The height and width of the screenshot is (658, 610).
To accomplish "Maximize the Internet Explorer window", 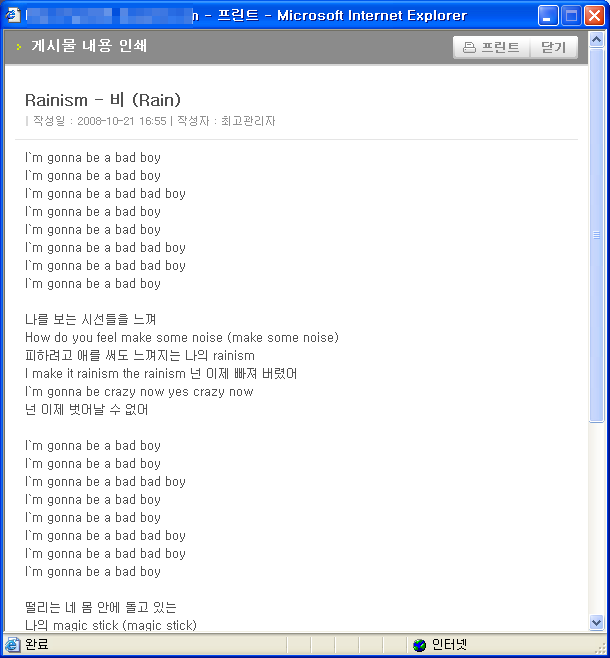I will pyautogui.click(x=571, y=15).
